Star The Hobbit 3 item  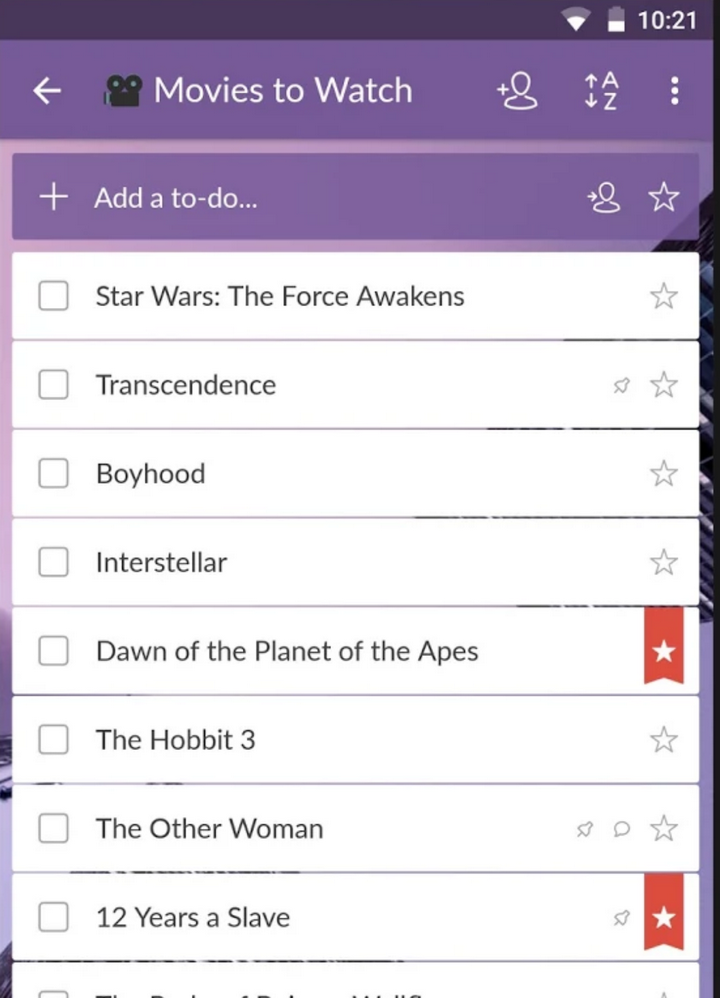pyautogui.click(x=664, y=740)
